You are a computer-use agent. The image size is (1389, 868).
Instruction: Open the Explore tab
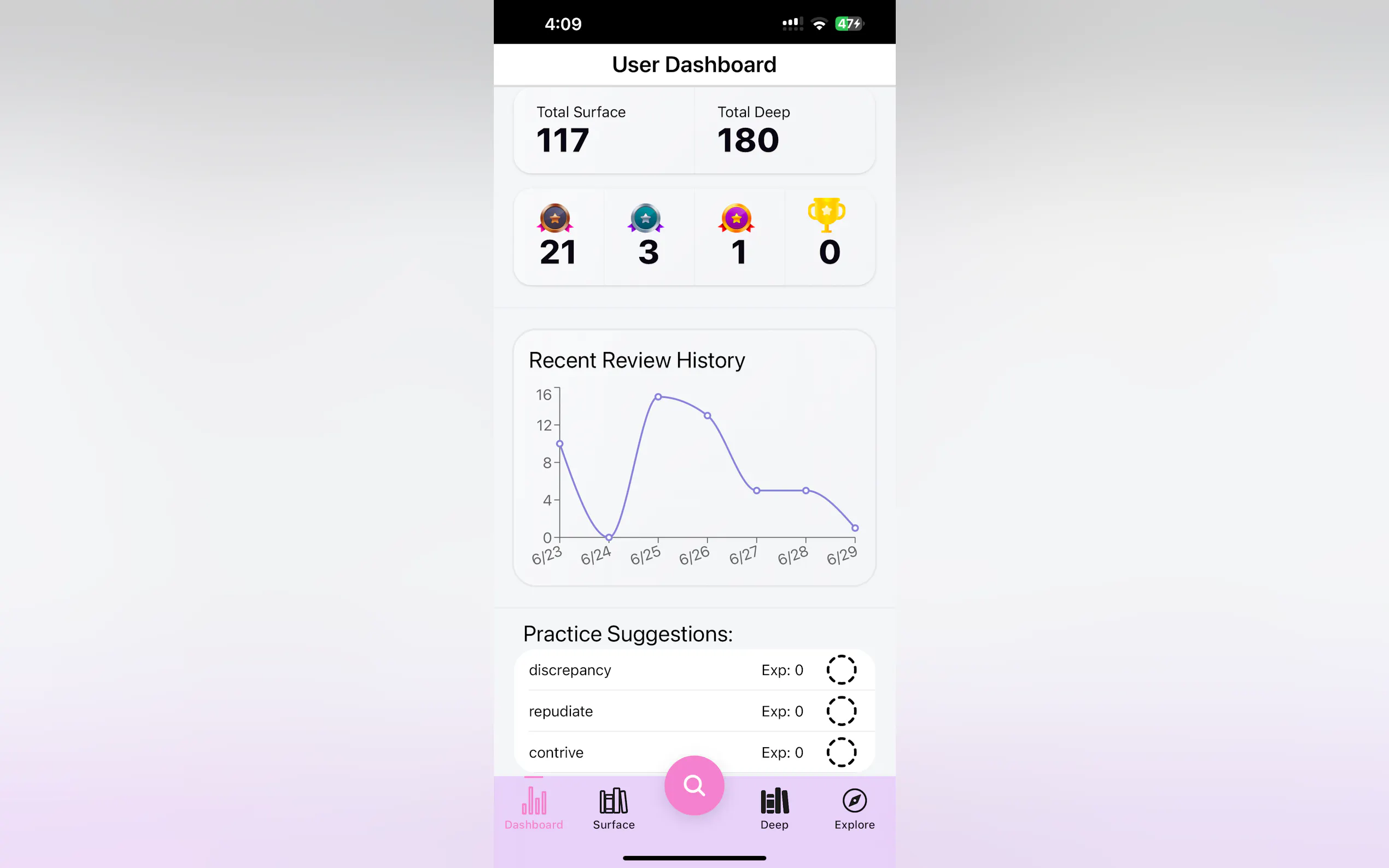[854, 808]
